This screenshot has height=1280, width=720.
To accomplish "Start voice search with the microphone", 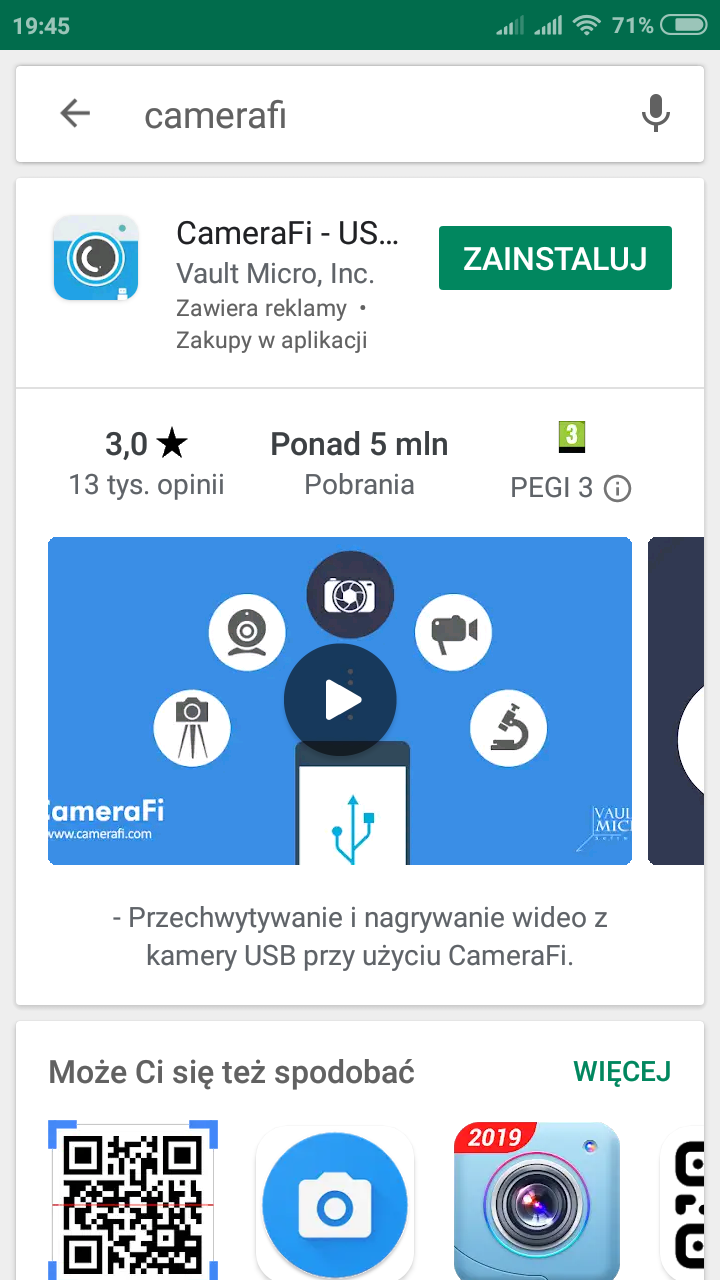I will tap(655, 114).
